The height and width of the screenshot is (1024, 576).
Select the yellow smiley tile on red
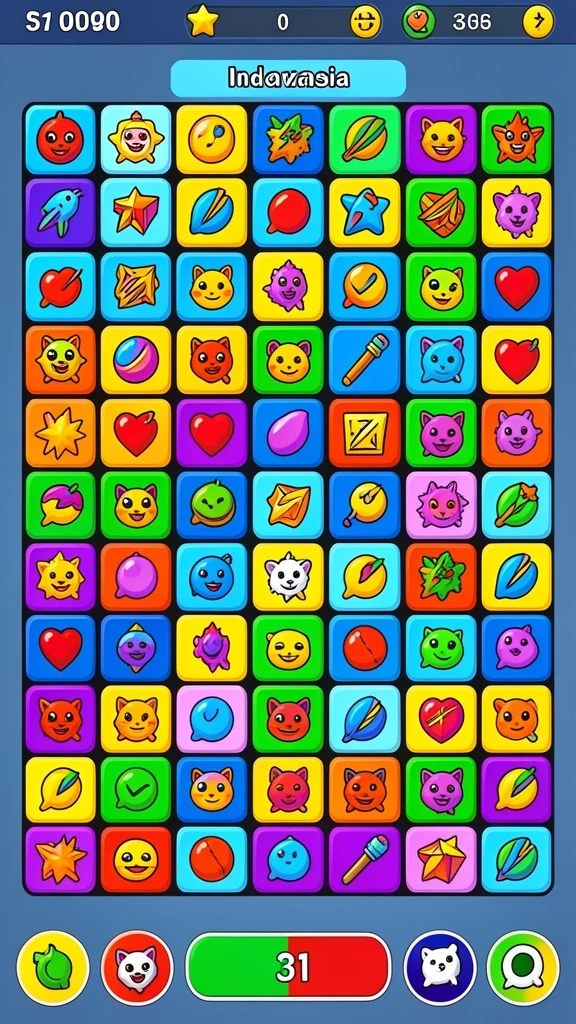point(136,859)
